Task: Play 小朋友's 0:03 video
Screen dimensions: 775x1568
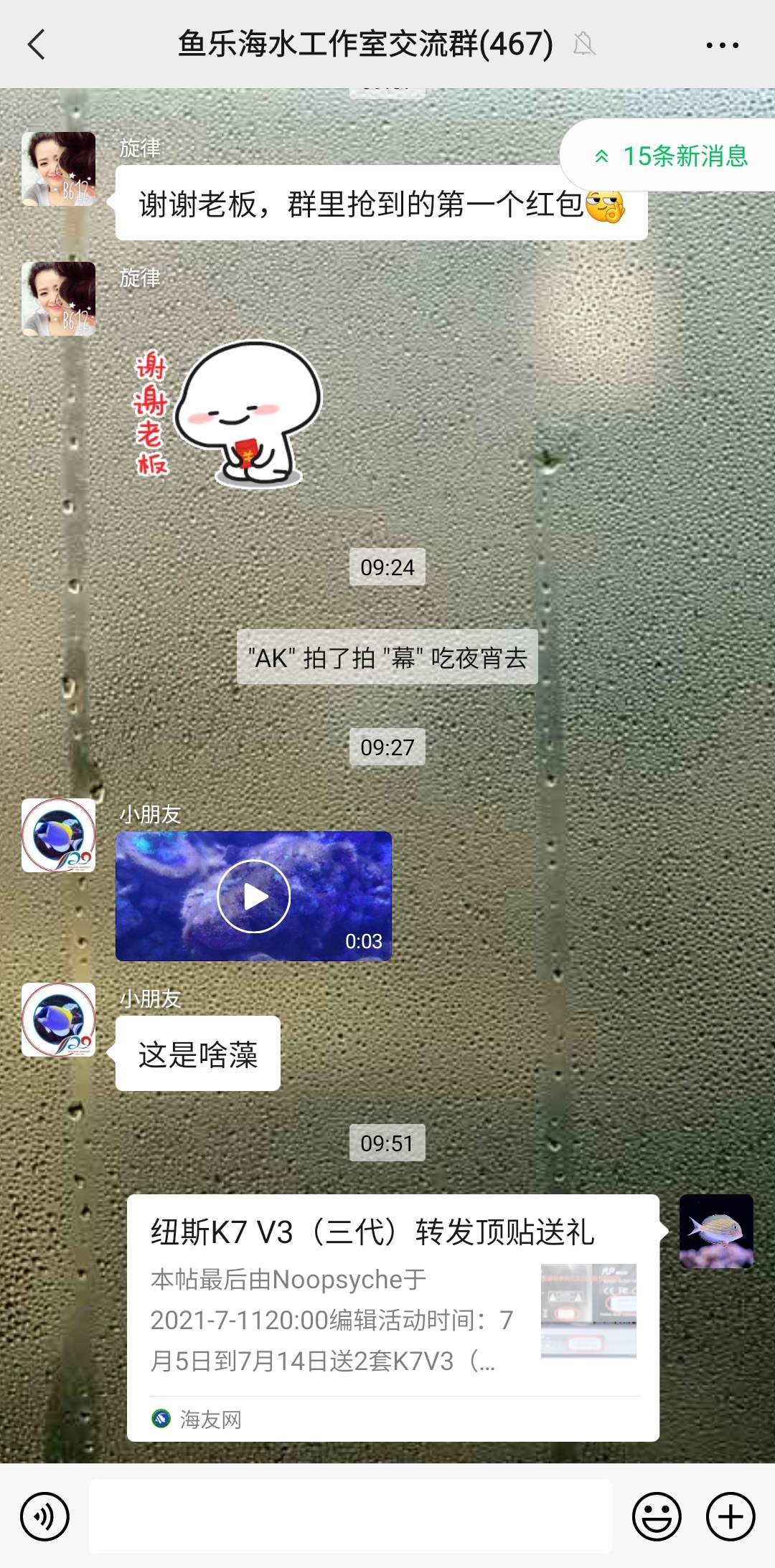Action: point(253,896)
